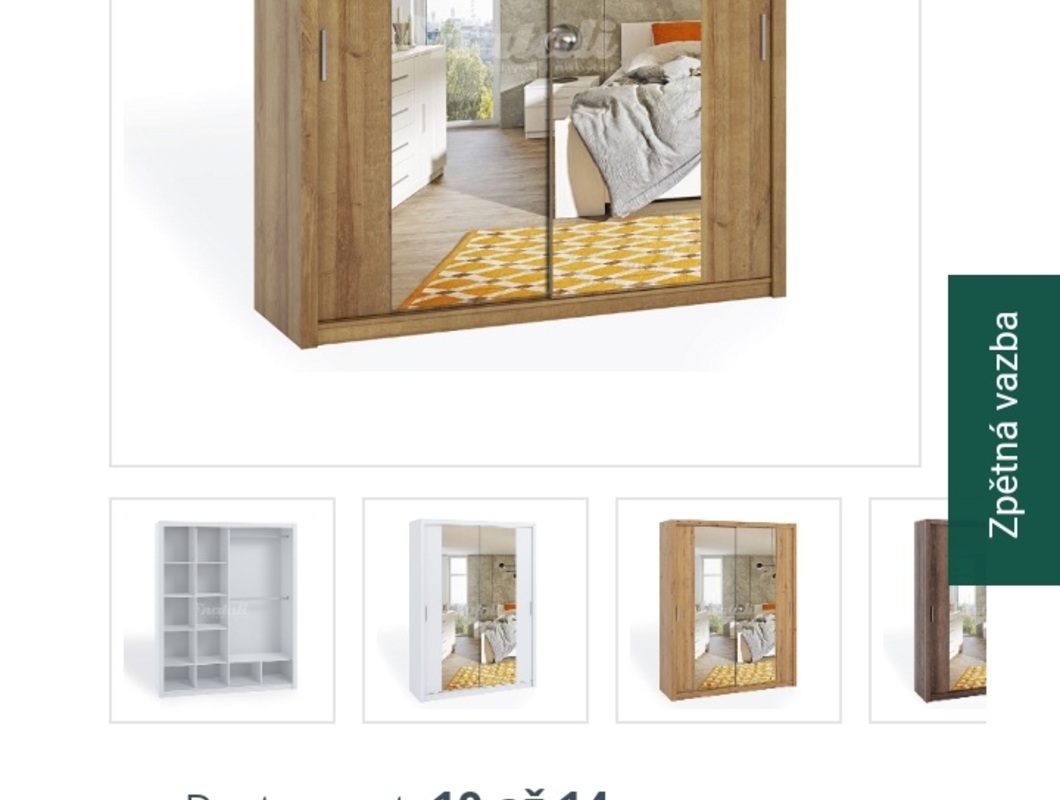The image size is (1060, 800).
Task: Select the oak mirrored wardrobe thumbnail
Action: coord(728,610)
